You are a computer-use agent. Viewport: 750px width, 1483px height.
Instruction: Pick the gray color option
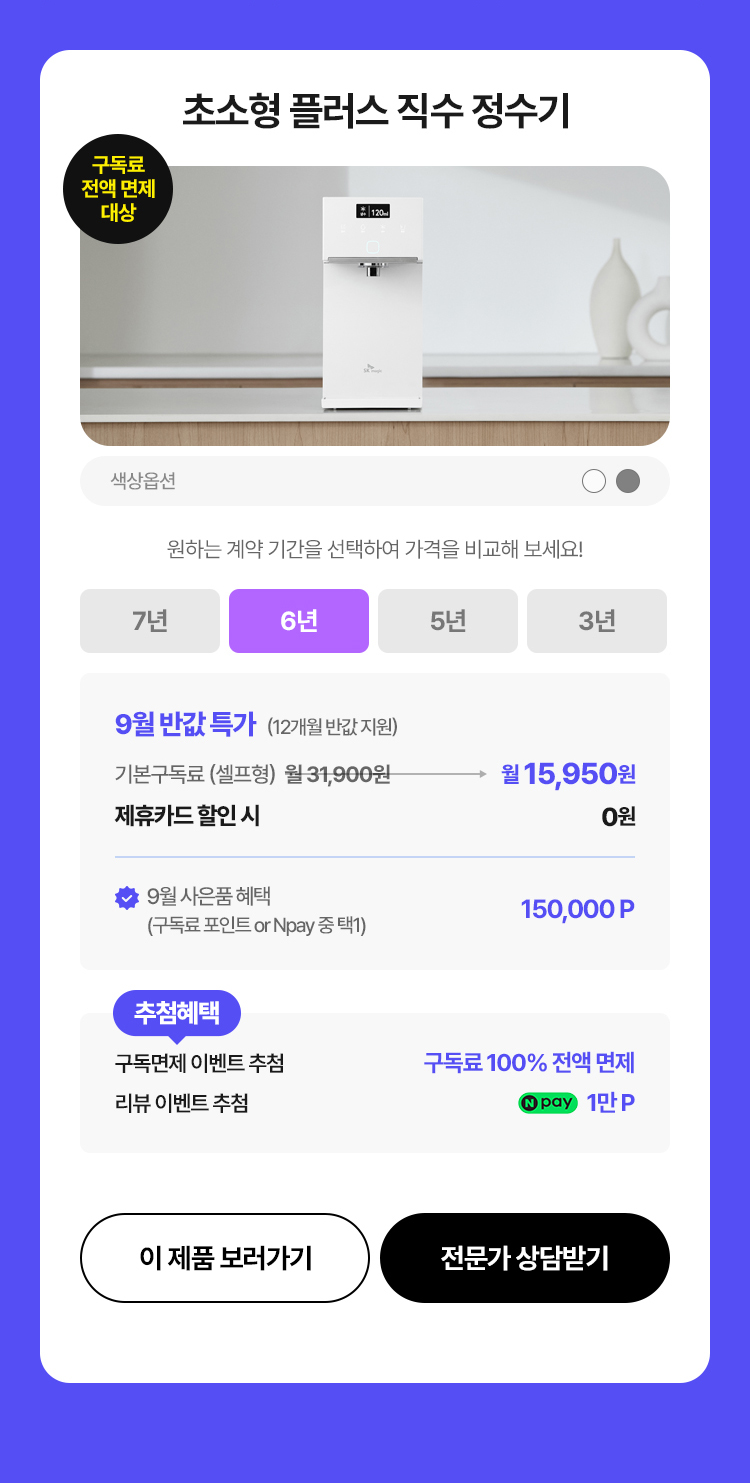pos(628,481)
